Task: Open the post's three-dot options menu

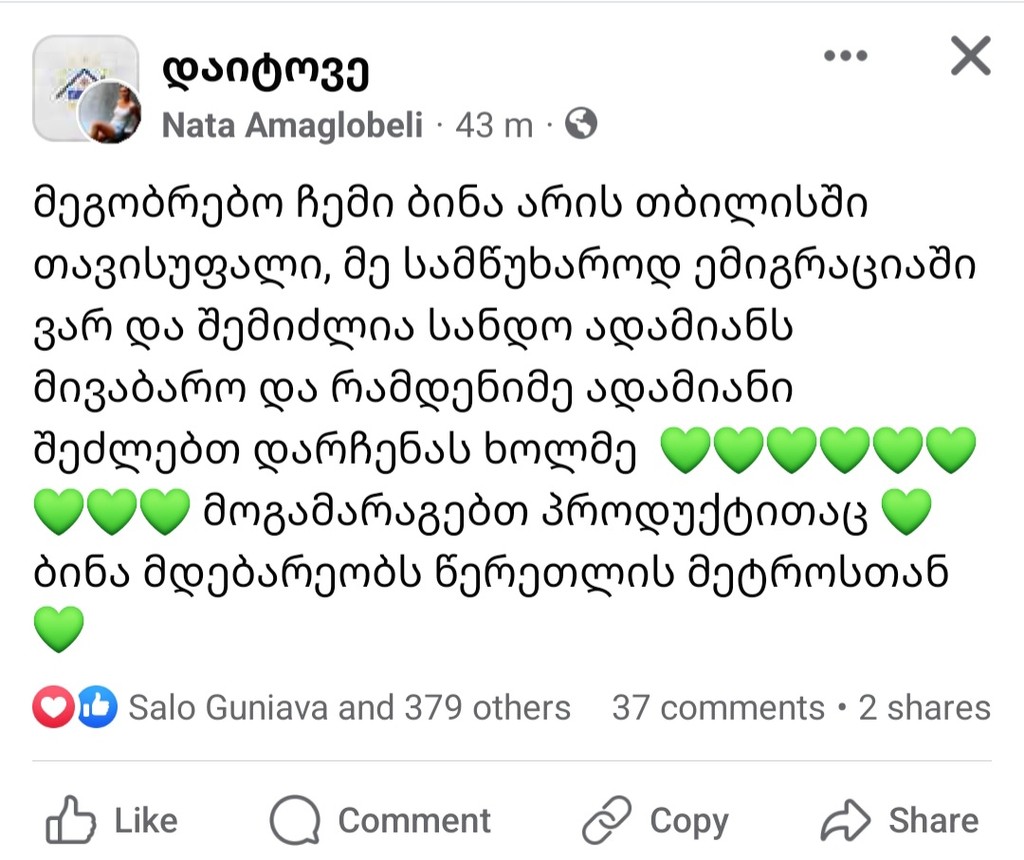Action: 845,56
